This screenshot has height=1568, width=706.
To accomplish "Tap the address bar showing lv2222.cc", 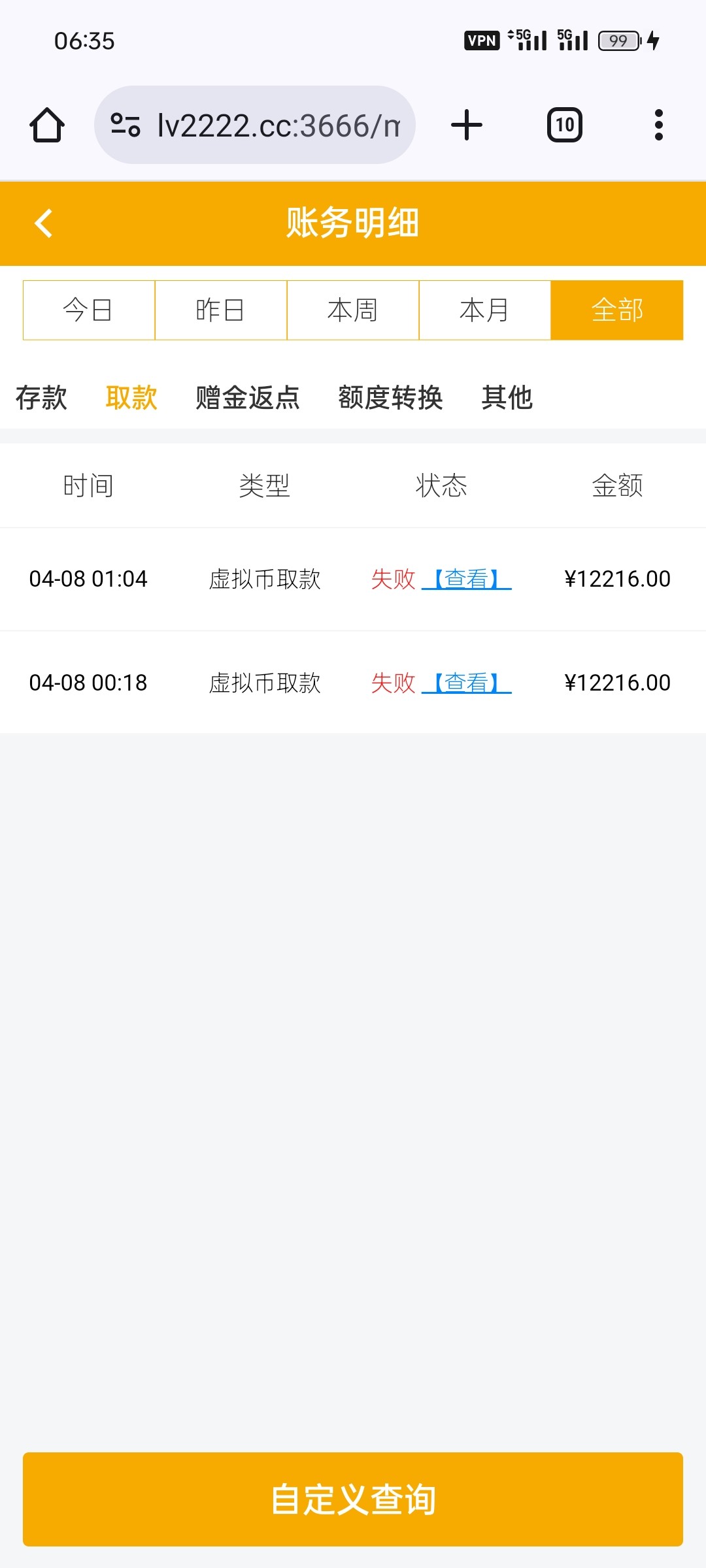I will [x=261, y=125].
